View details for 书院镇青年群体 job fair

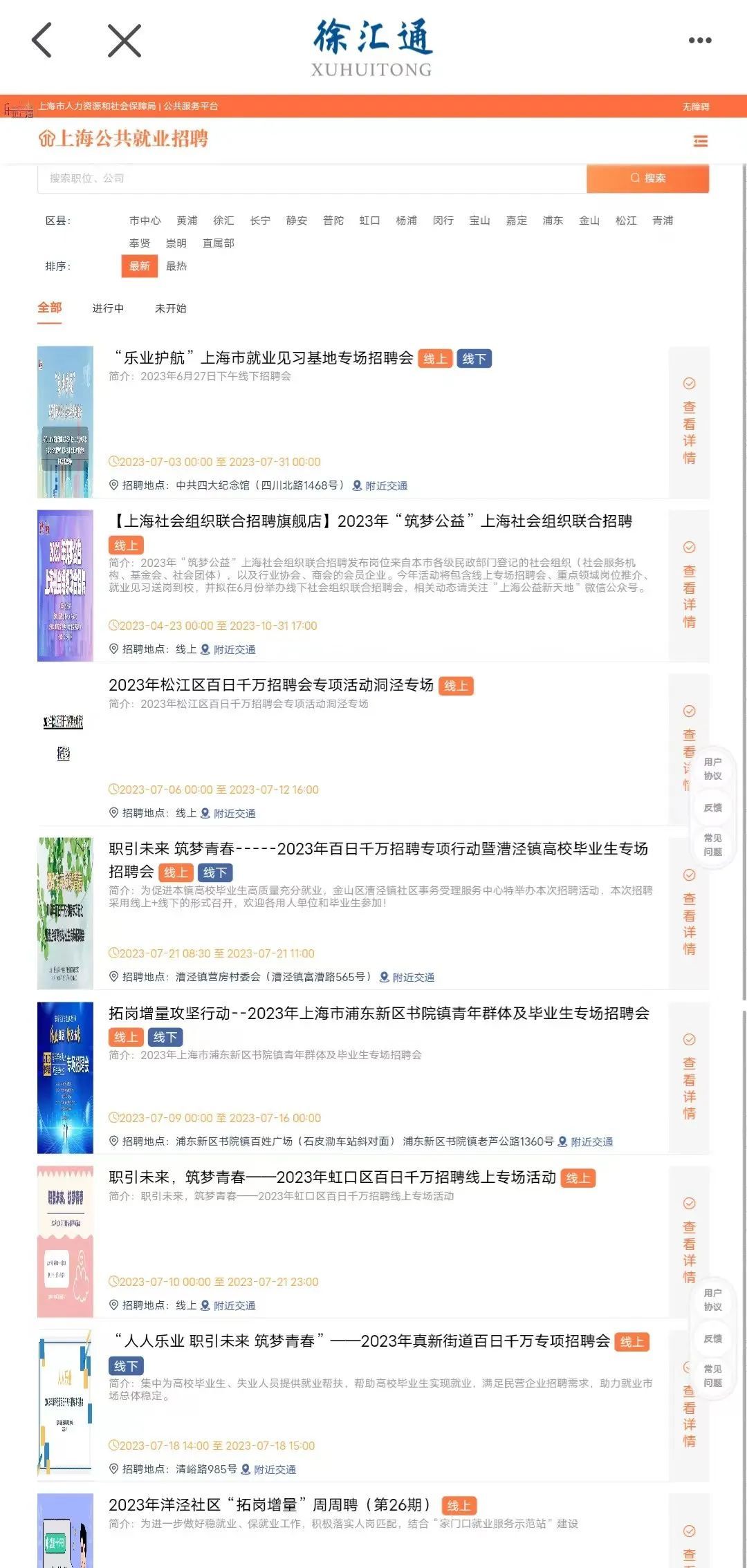pos(689,1078)
